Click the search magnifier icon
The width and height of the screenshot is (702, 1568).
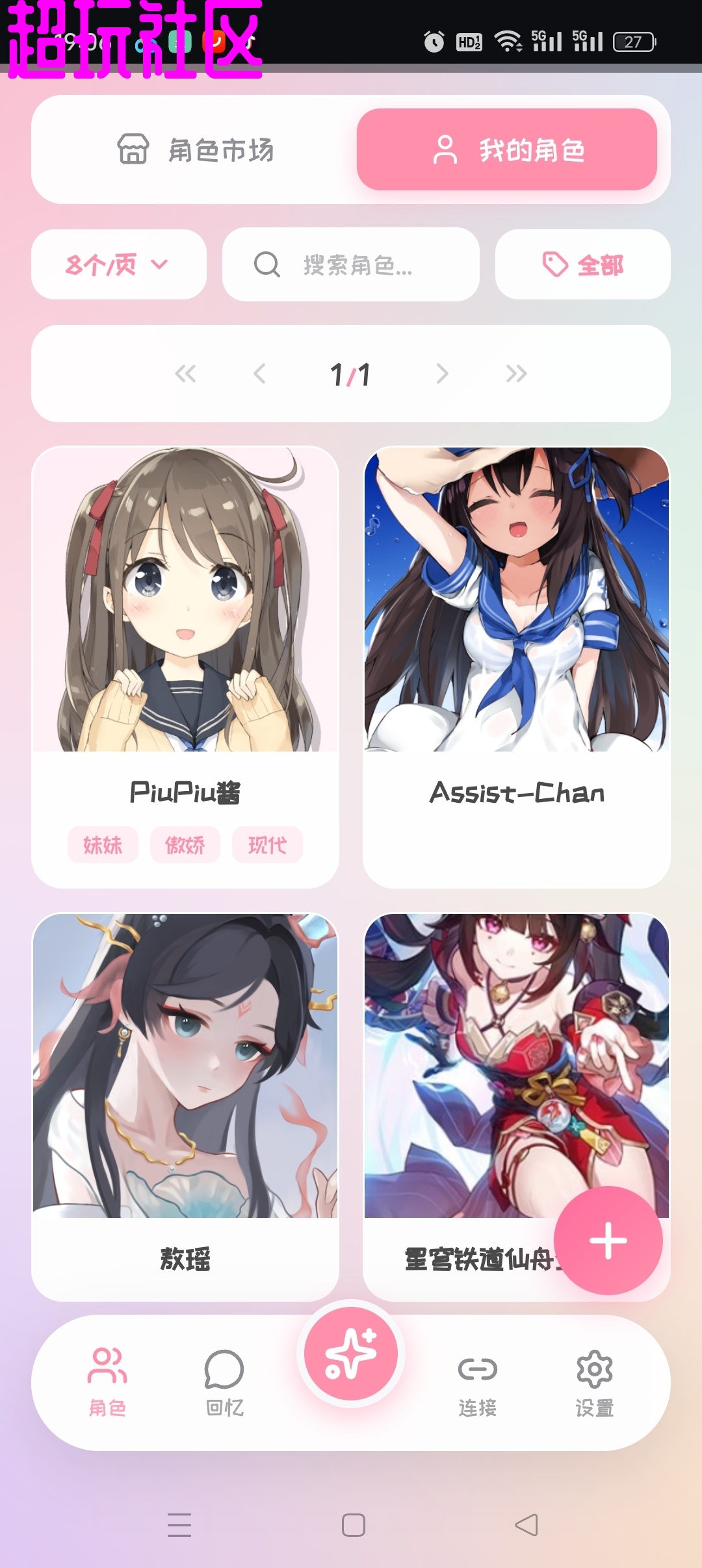[x=265, y=264]
